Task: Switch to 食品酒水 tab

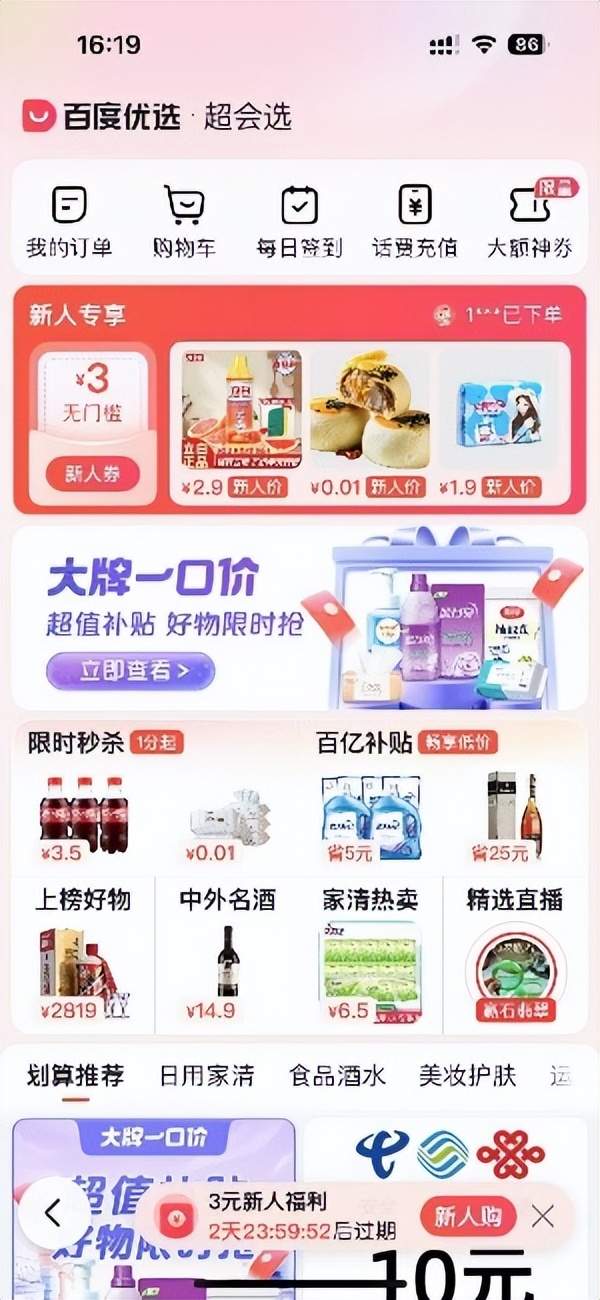Action: tap(337, 1076)
